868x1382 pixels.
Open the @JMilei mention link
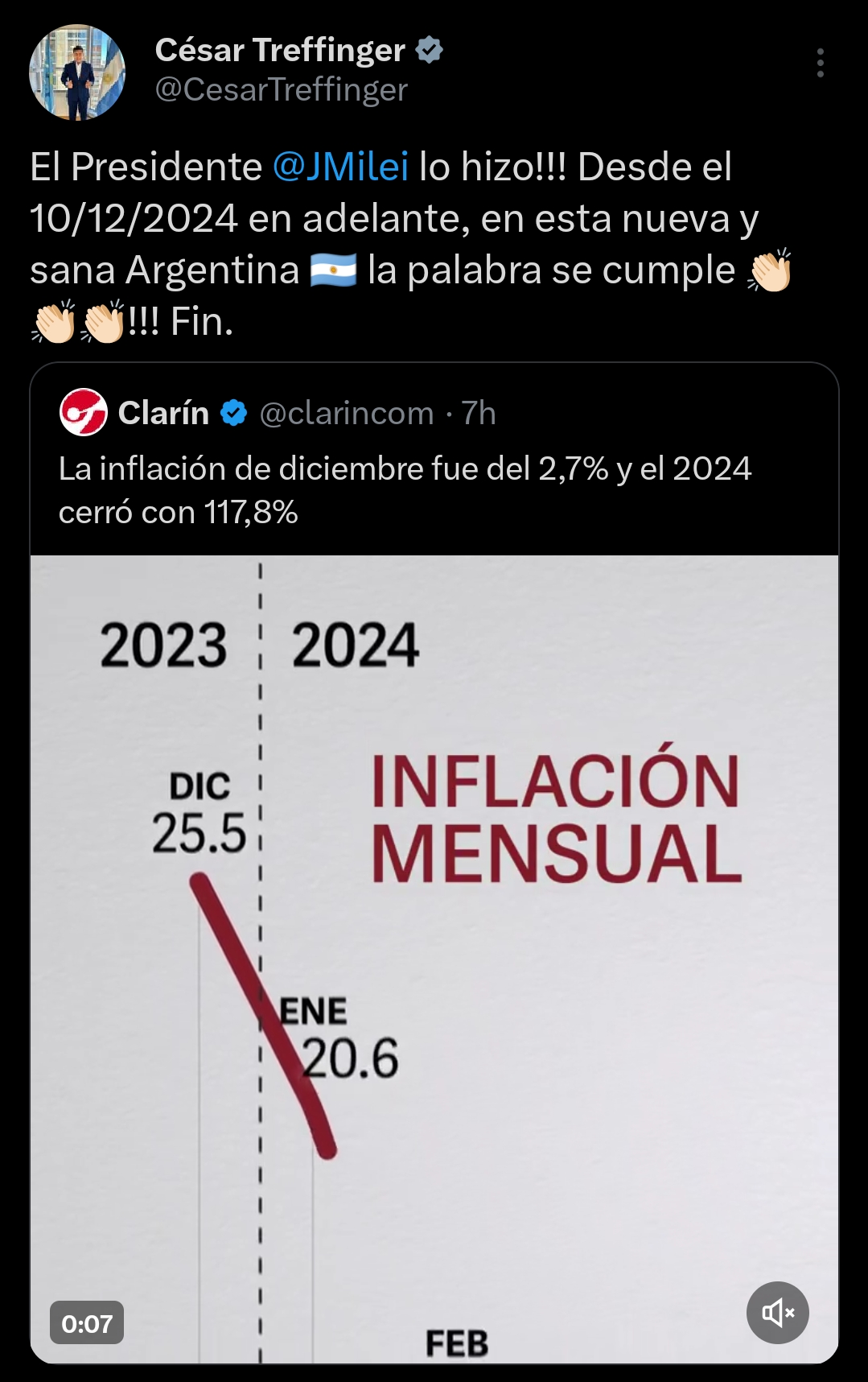click(x=340, y=167)
